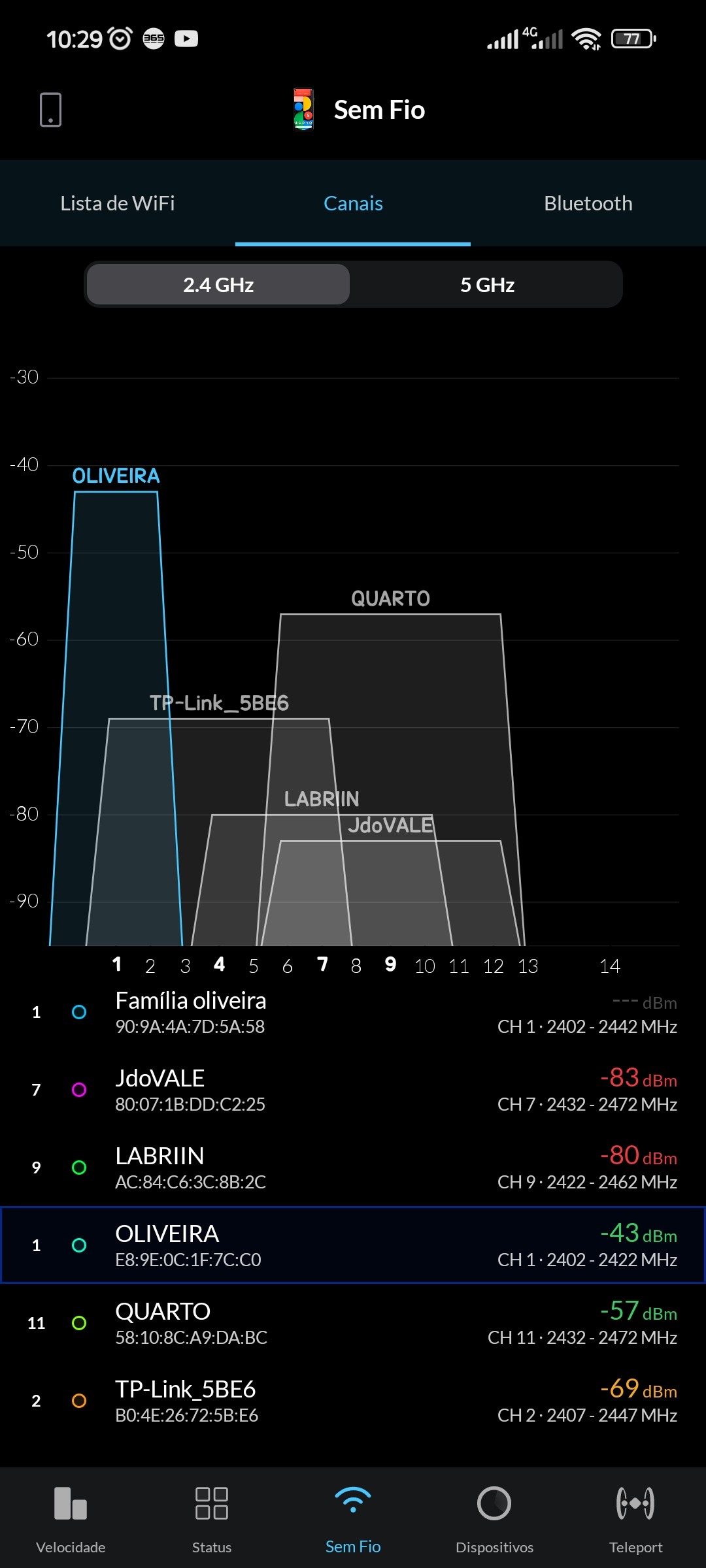
Task: Tap the Canais tab
Action: (x=353, y=203)
